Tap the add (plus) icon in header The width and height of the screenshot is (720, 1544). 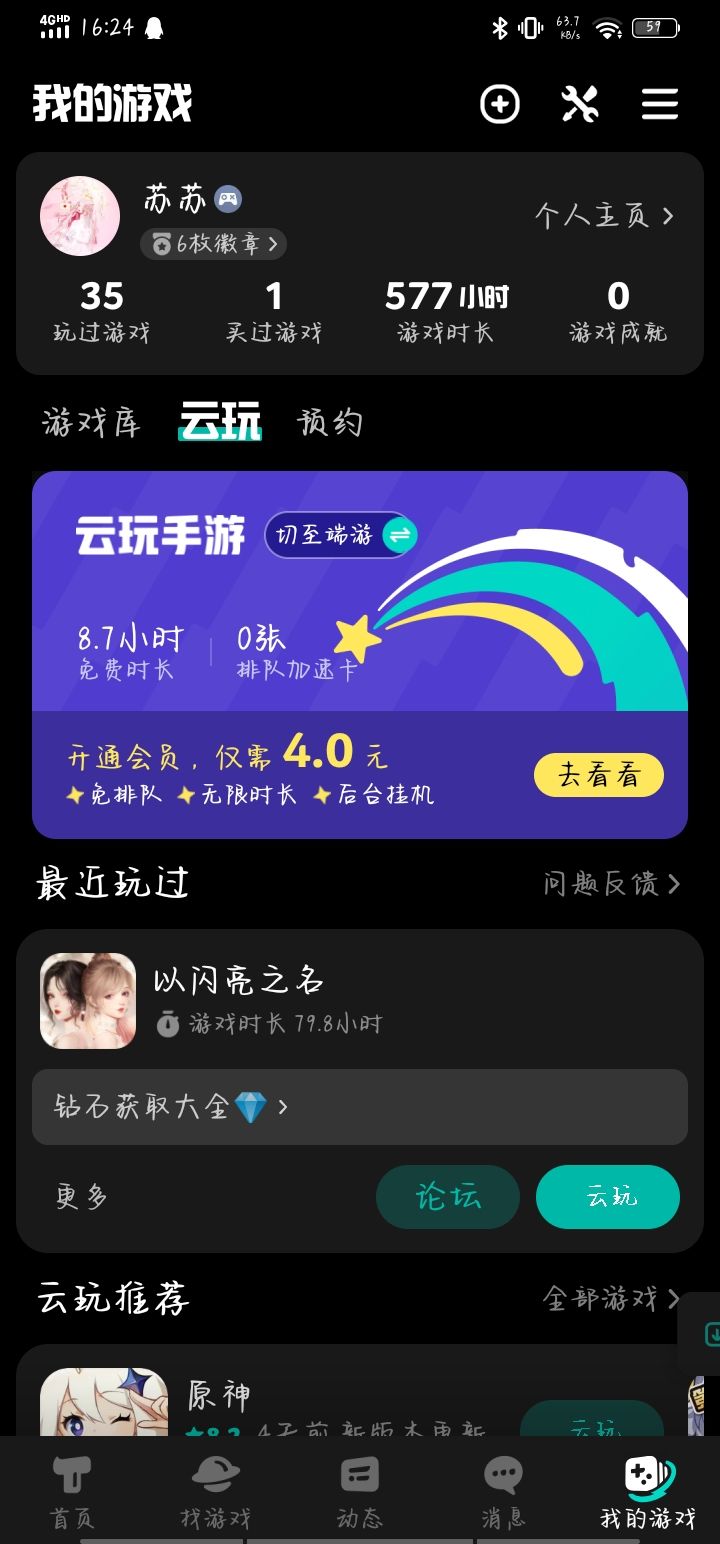500,104
